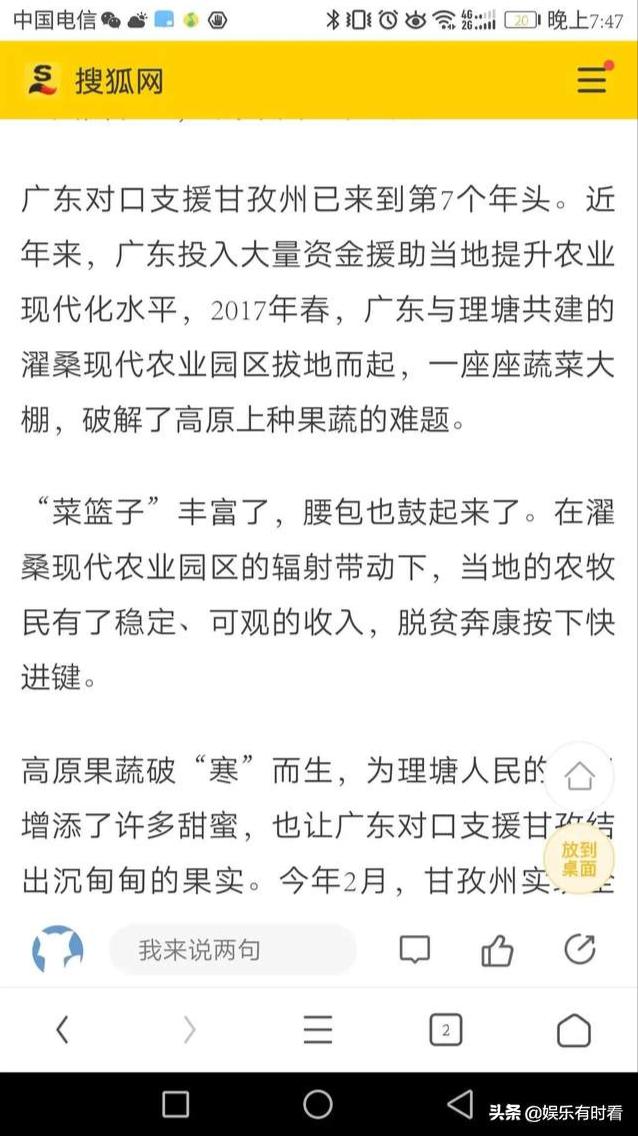Tap the 放到桌面 floating button
The height and width of the screenshot is (1136, 638).
[578, 859]
